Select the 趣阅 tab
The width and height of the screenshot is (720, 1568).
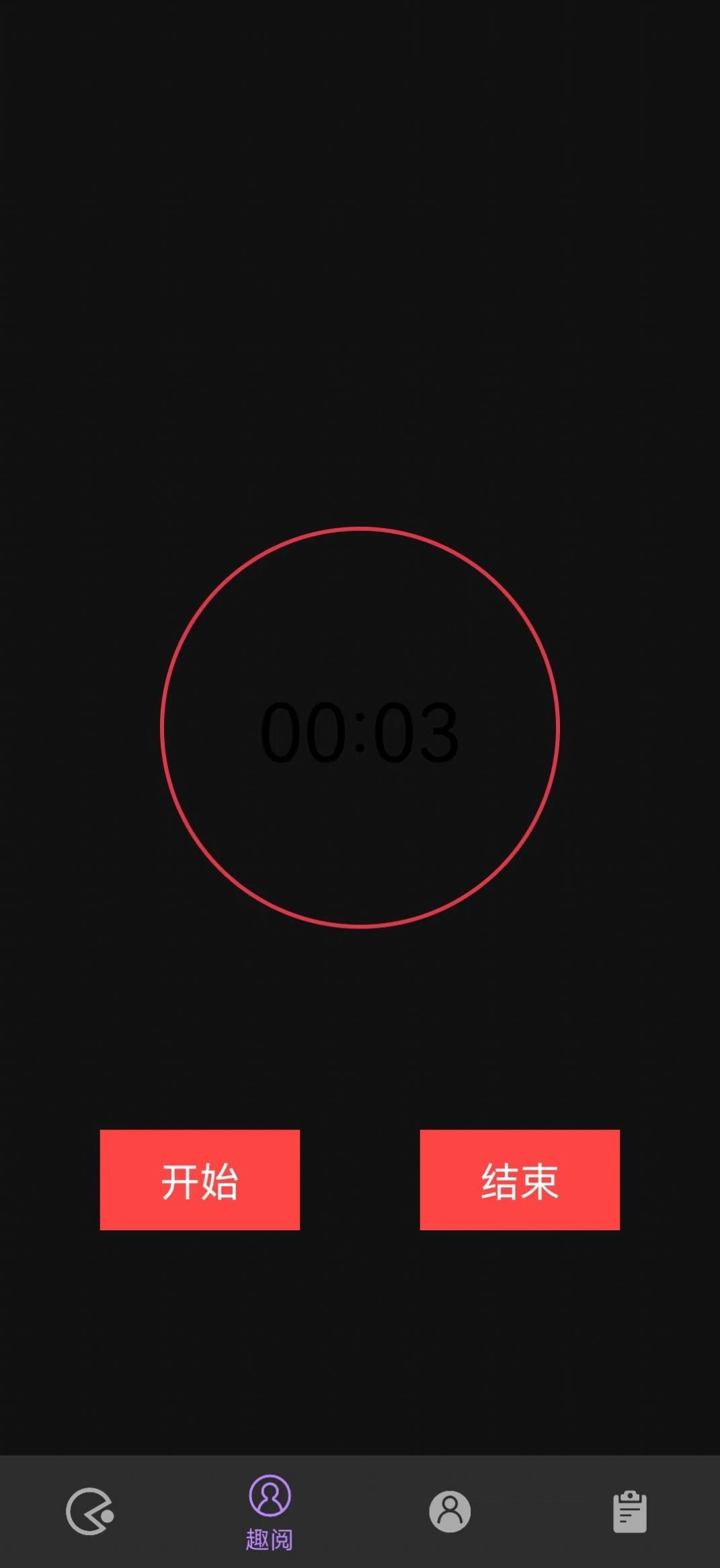[270, 1511]
